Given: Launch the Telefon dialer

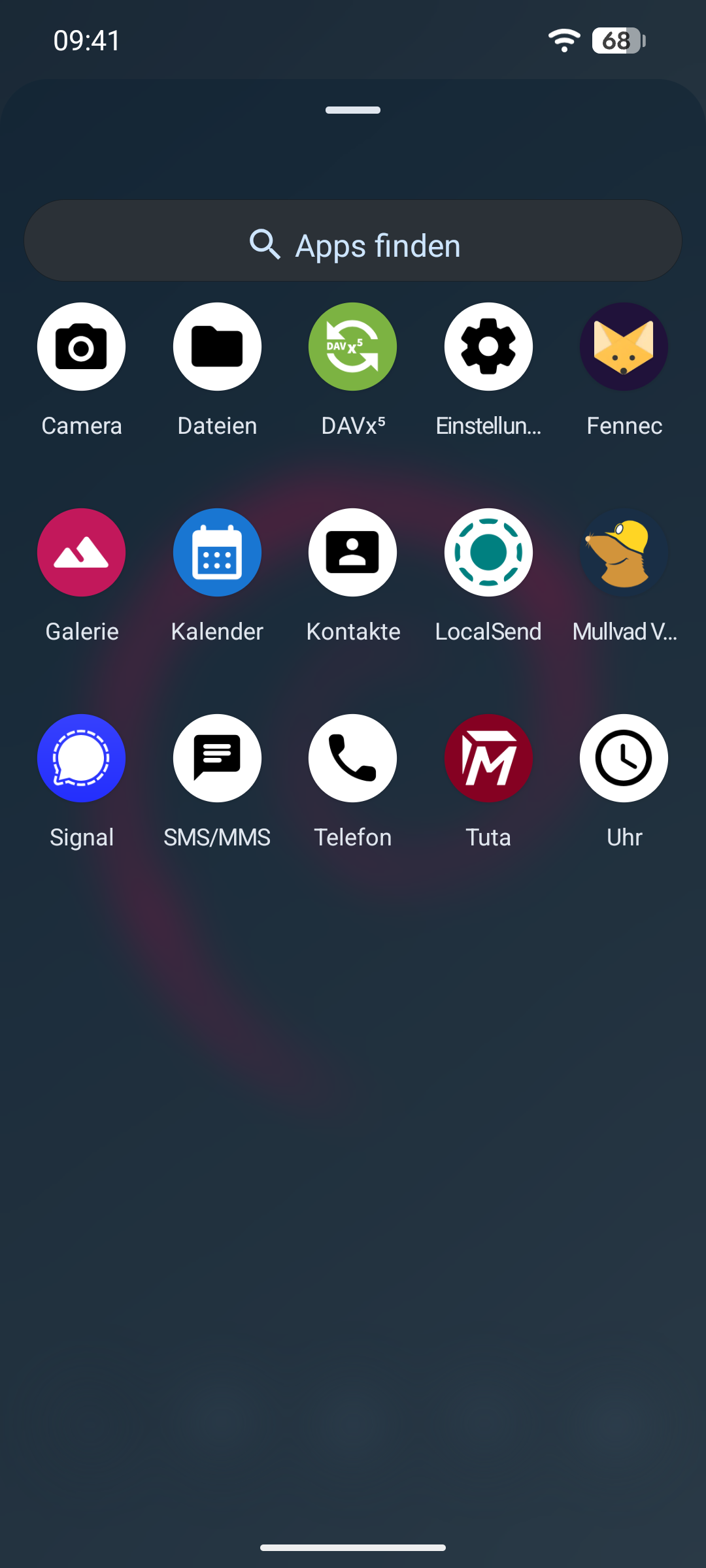Looking at the screenshot, I should point(353,759).
